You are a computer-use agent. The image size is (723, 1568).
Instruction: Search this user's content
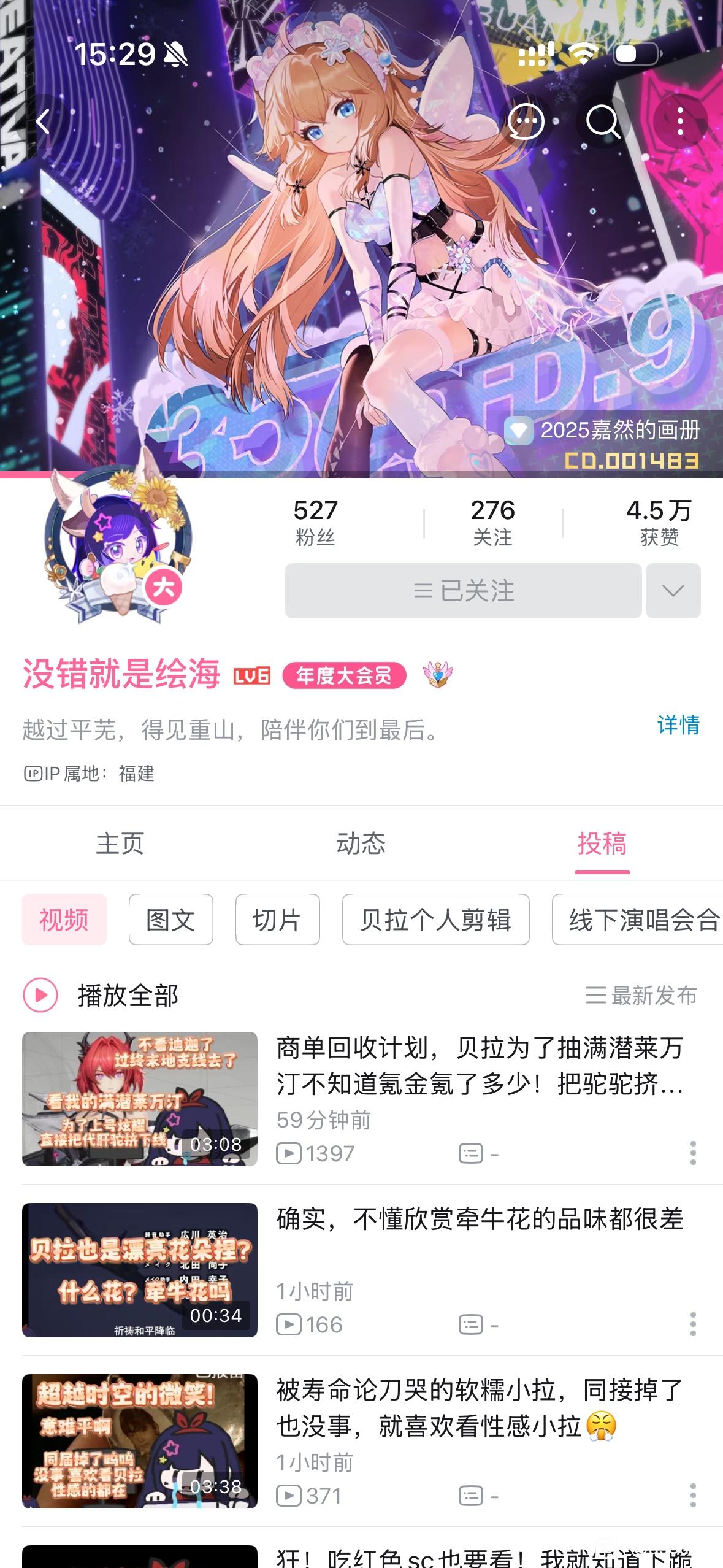click(603, 121)
